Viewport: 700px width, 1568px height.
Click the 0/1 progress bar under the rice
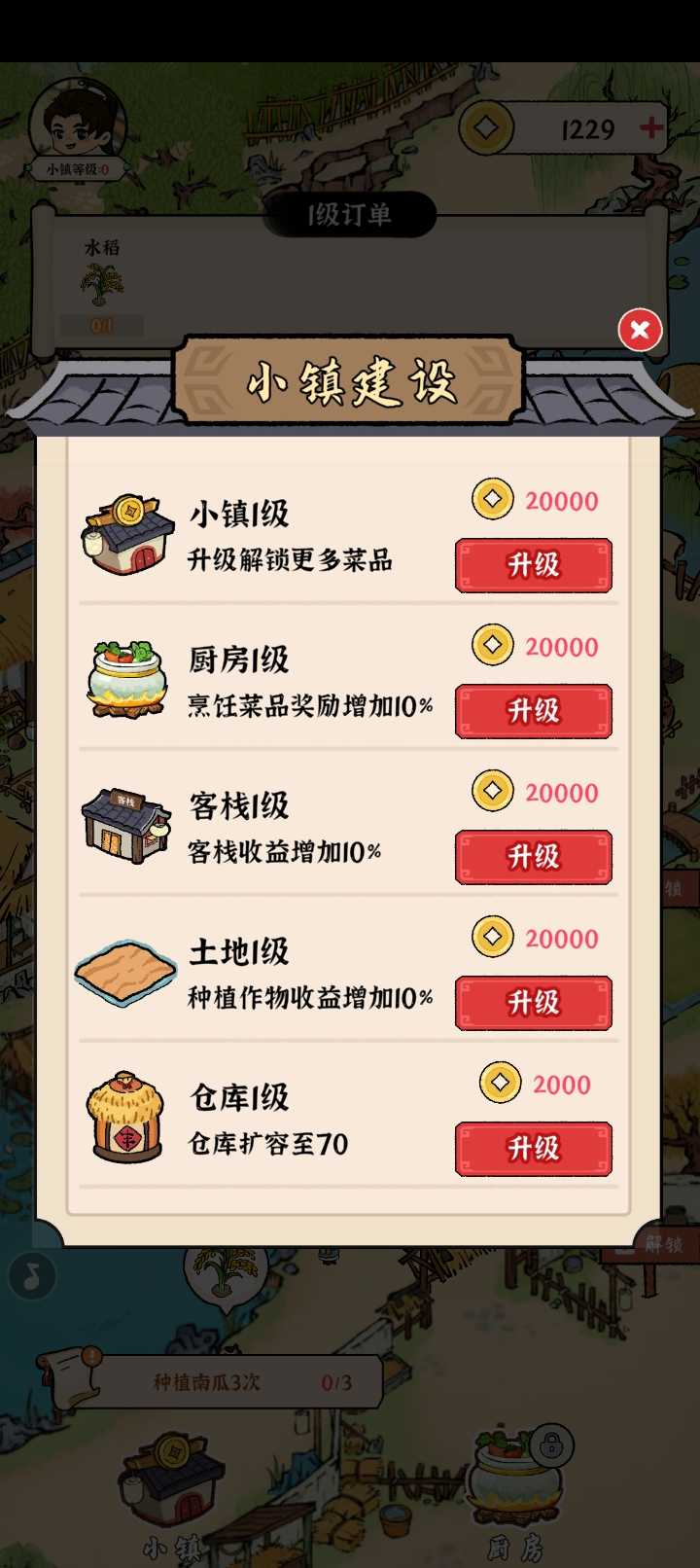(x=103, y=325)
